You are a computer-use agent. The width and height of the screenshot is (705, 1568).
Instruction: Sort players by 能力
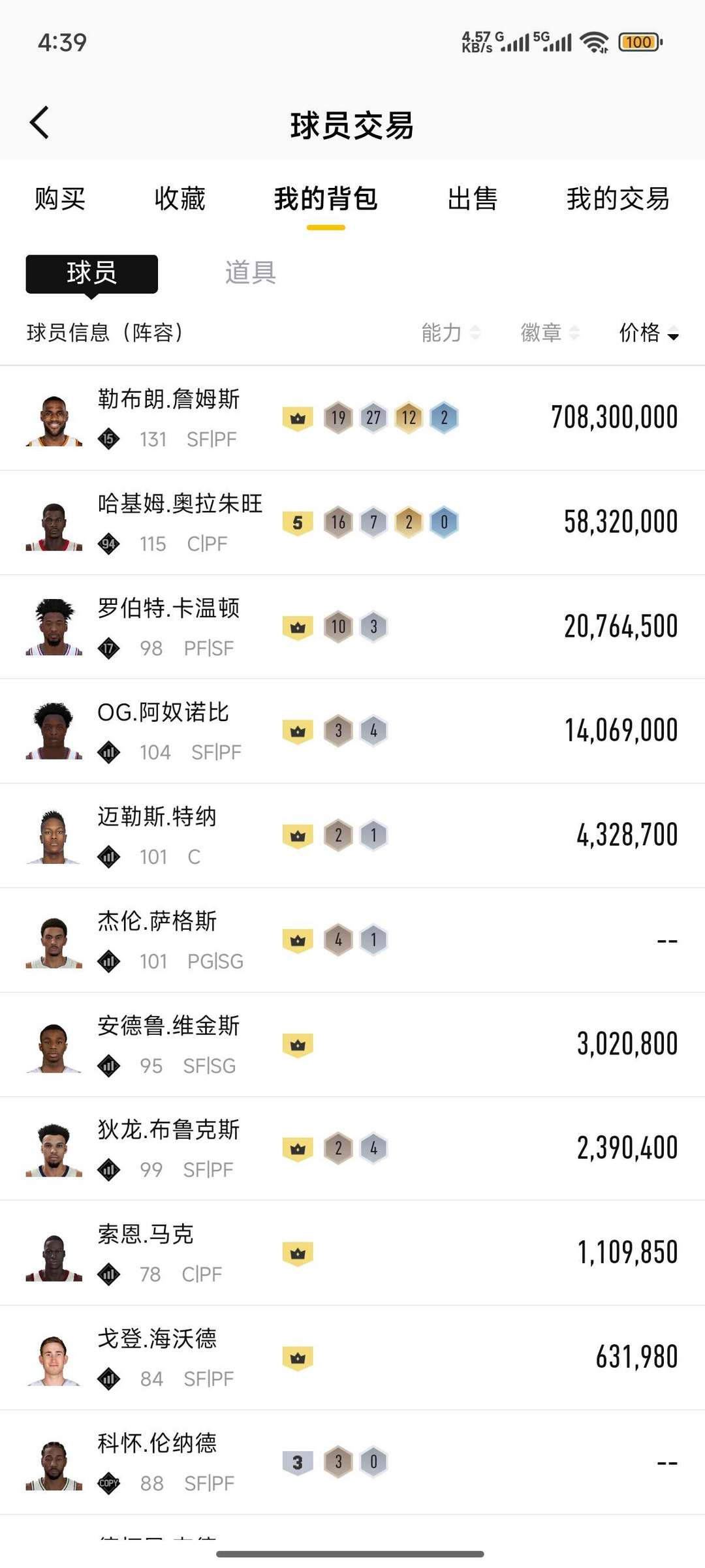(451, 333)
